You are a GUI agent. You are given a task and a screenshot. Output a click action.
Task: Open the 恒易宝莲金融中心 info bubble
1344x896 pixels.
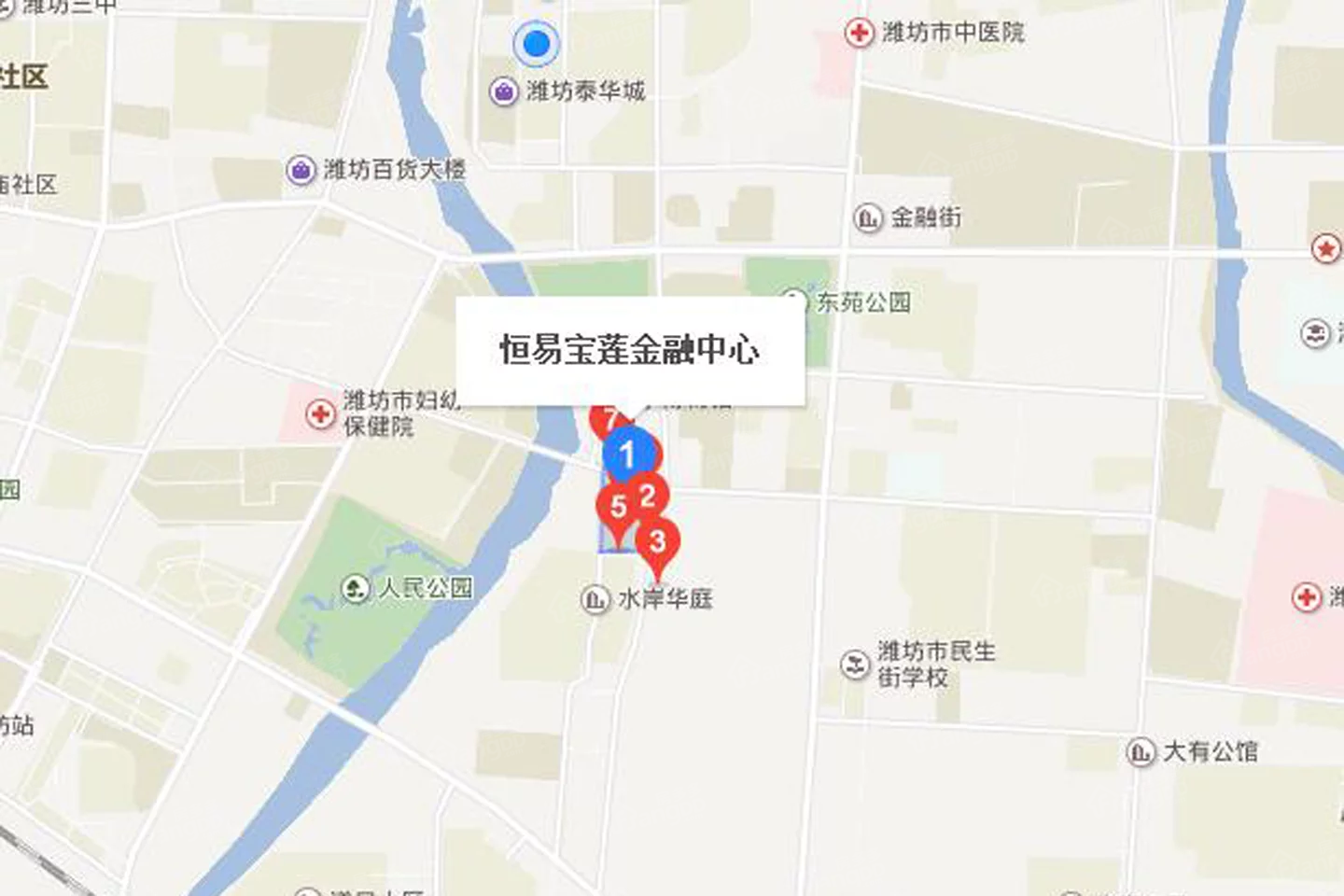(629, 350)
